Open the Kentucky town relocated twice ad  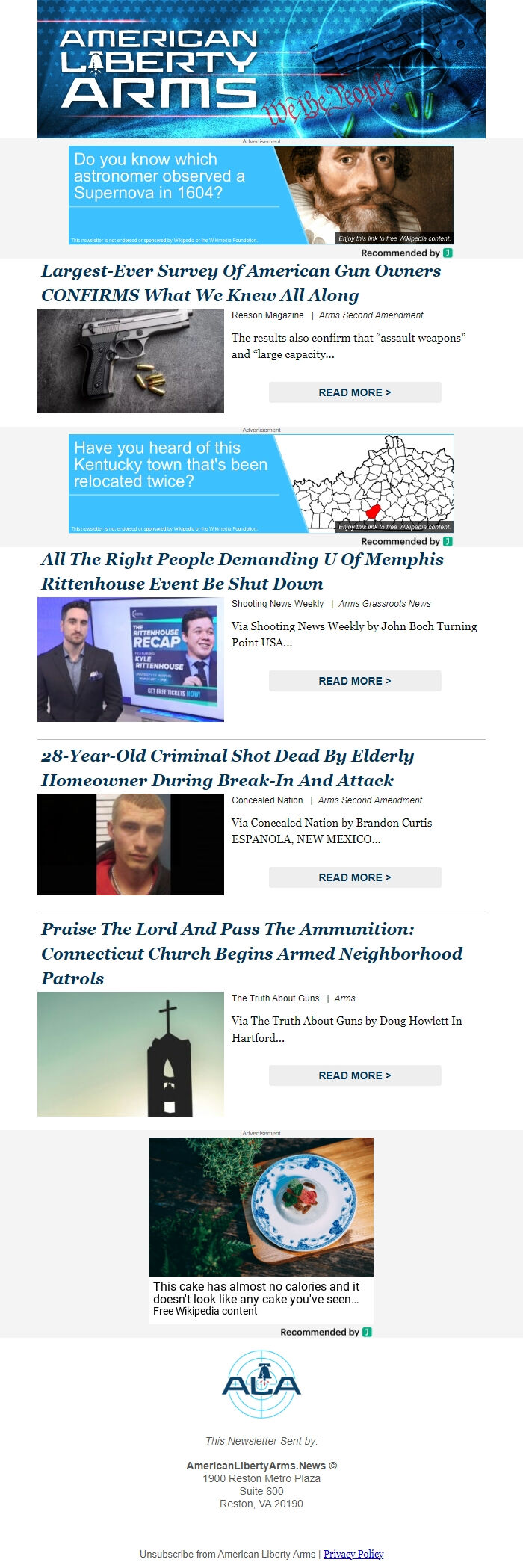261,484
